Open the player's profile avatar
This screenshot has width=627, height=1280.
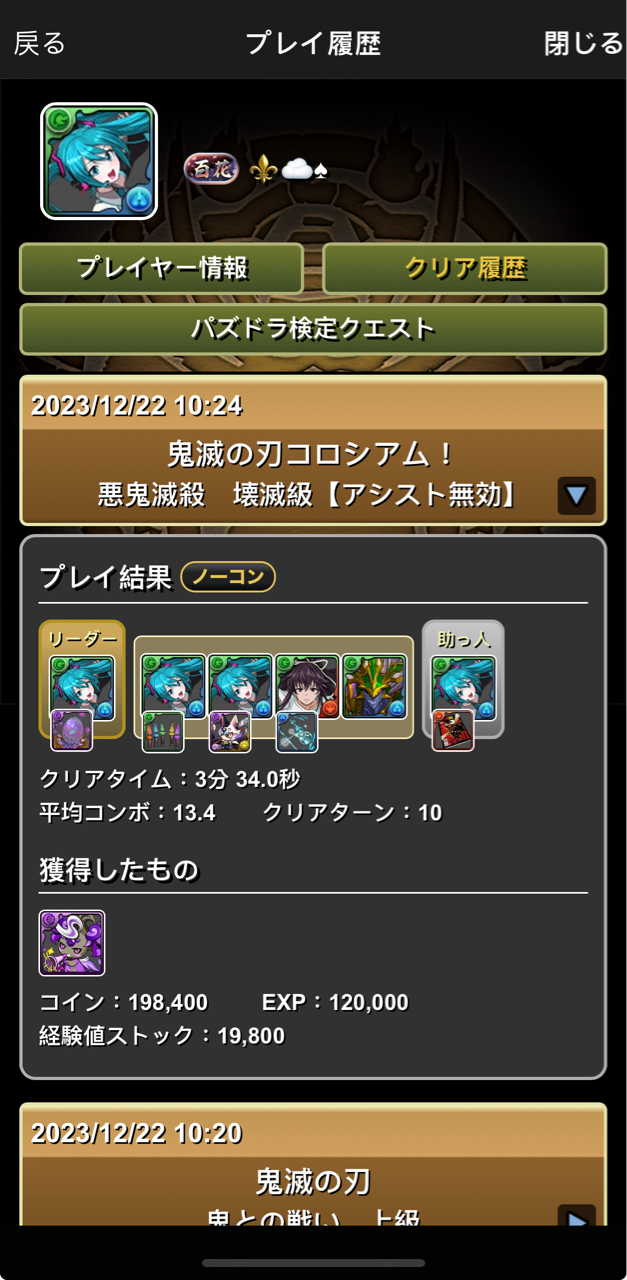click(x=99, y=161)
